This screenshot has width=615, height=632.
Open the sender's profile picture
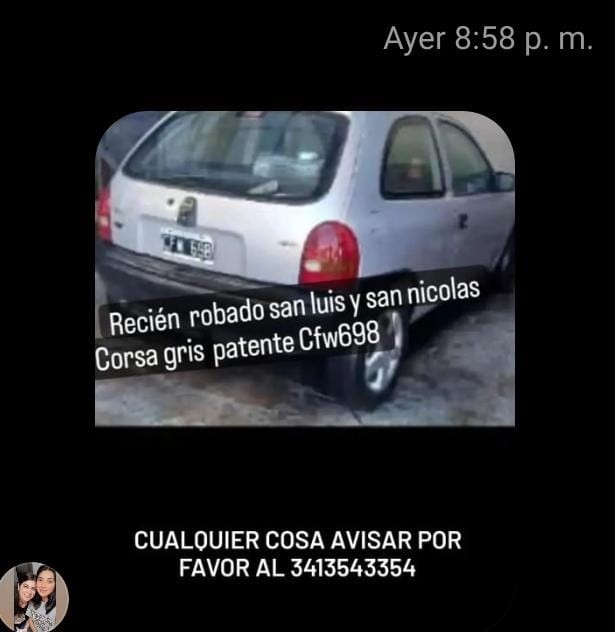(34, 597)
